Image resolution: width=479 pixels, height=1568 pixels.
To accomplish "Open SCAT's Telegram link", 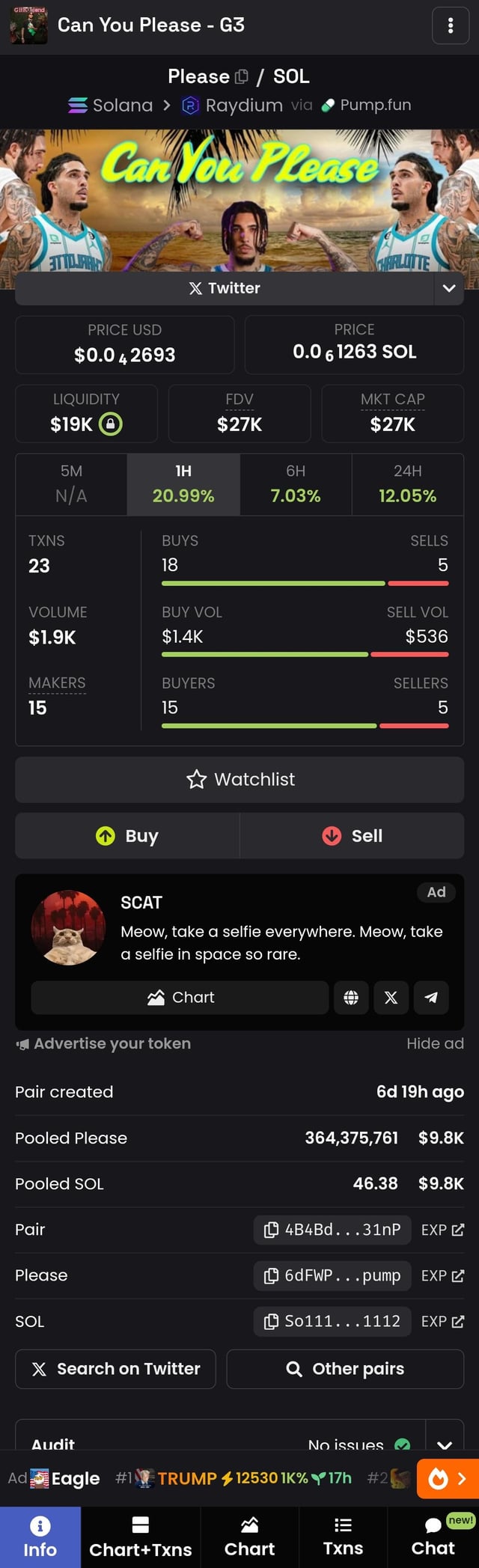I will [x=430, y=997].
